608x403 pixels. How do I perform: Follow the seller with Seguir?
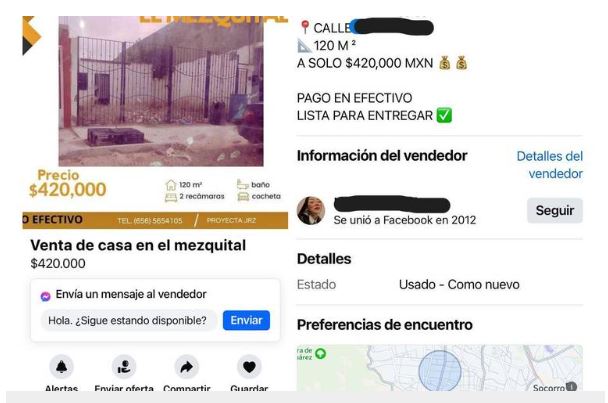click(554, 210)
